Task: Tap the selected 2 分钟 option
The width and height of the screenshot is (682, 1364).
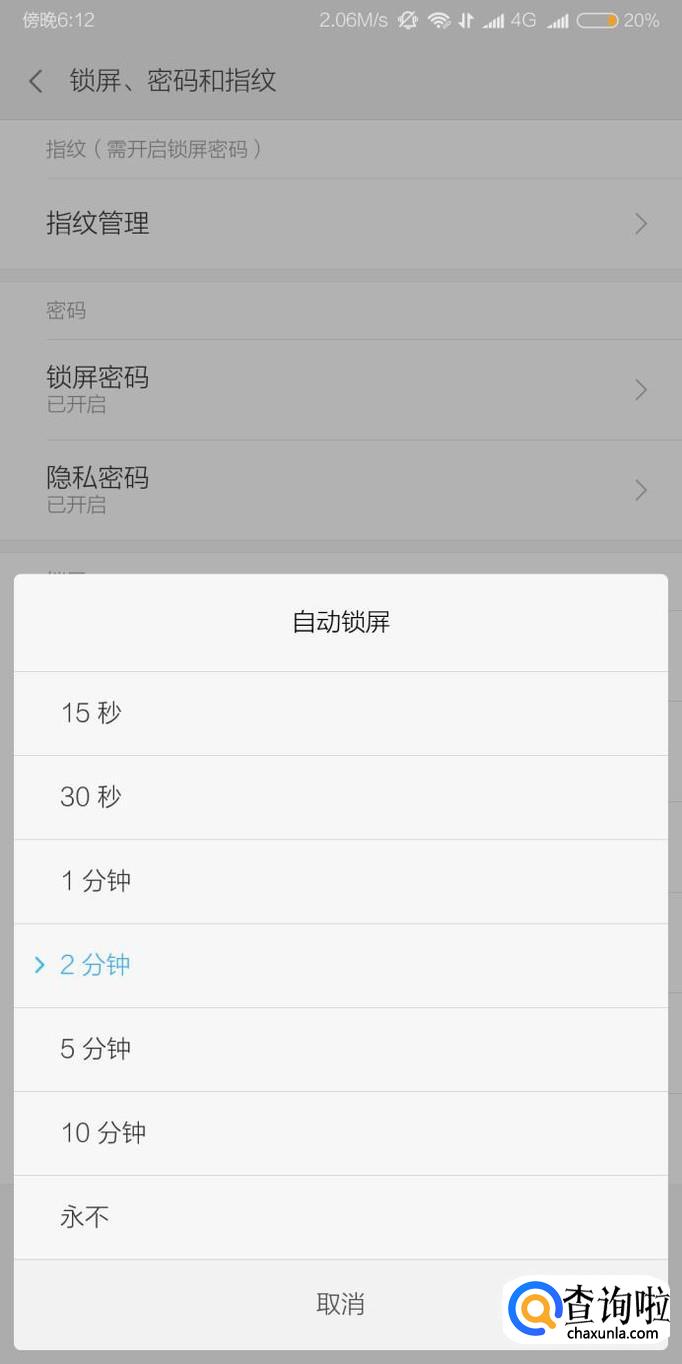Action: 340,965
